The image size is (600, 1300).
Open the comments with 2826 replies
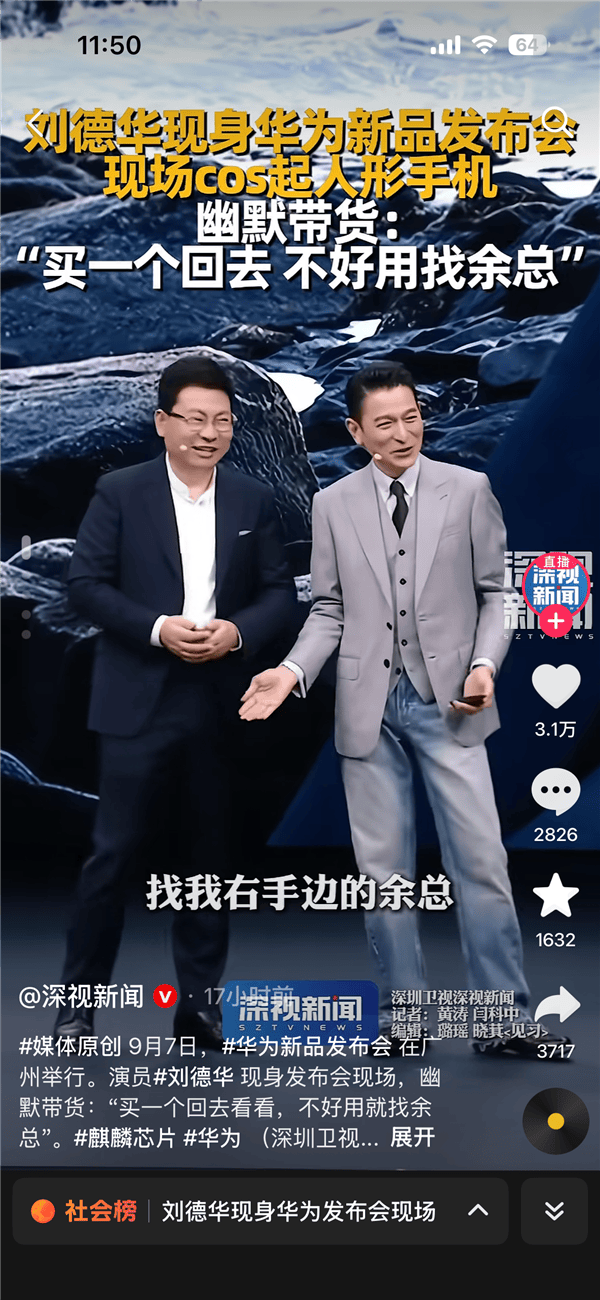(x=556, y=792)
